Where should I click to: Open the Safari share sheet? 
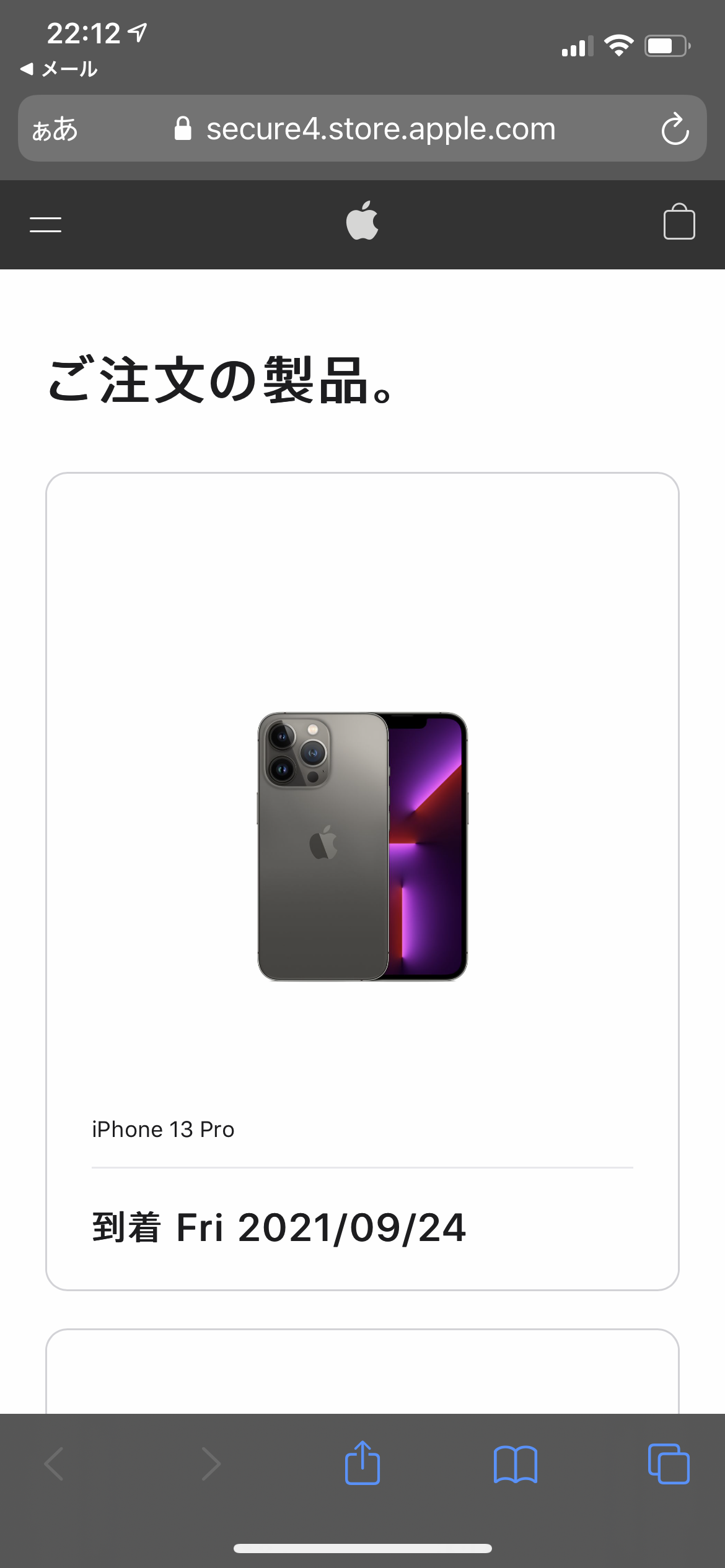362,1463
